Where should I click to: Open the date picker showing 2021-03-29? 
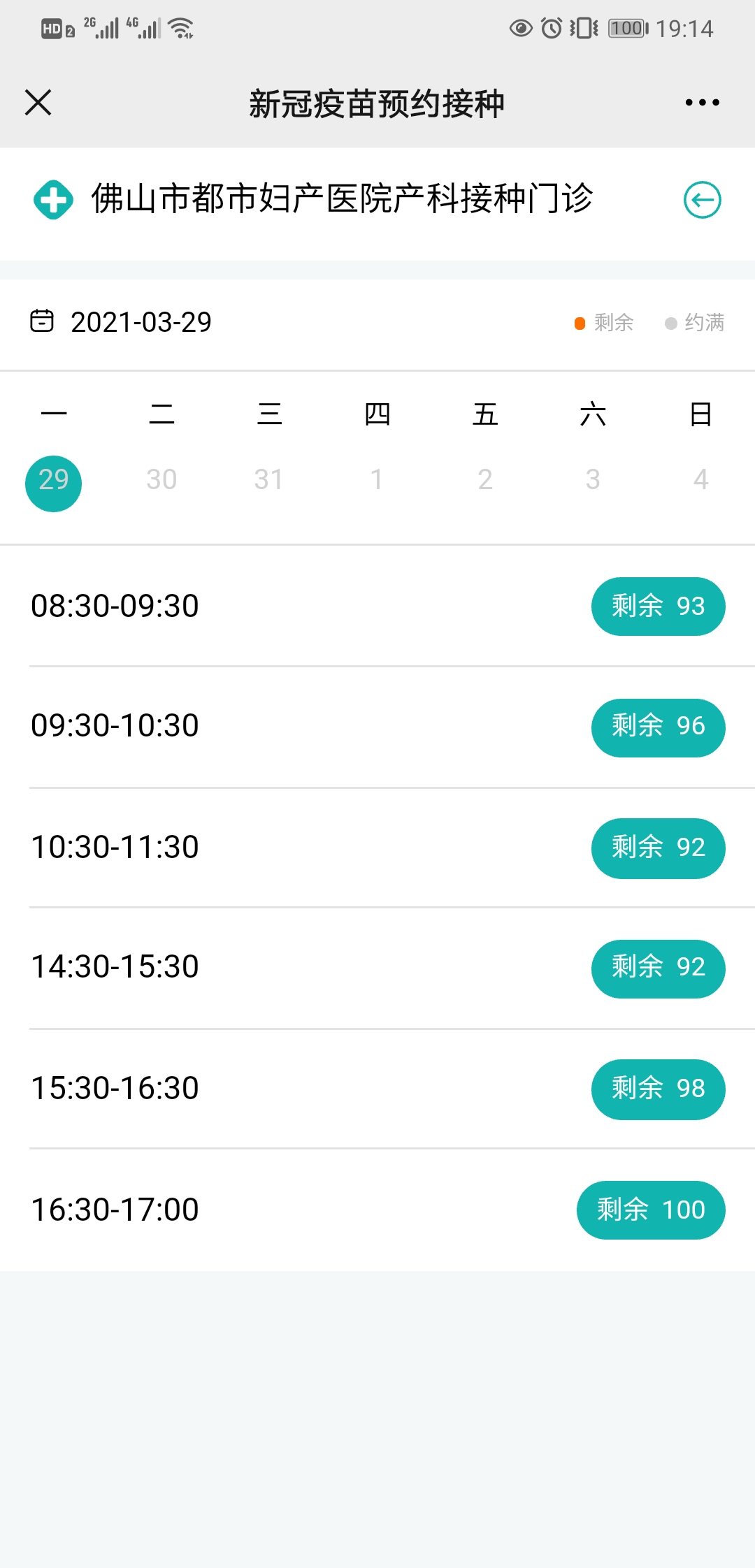click(x=120, y=322)
